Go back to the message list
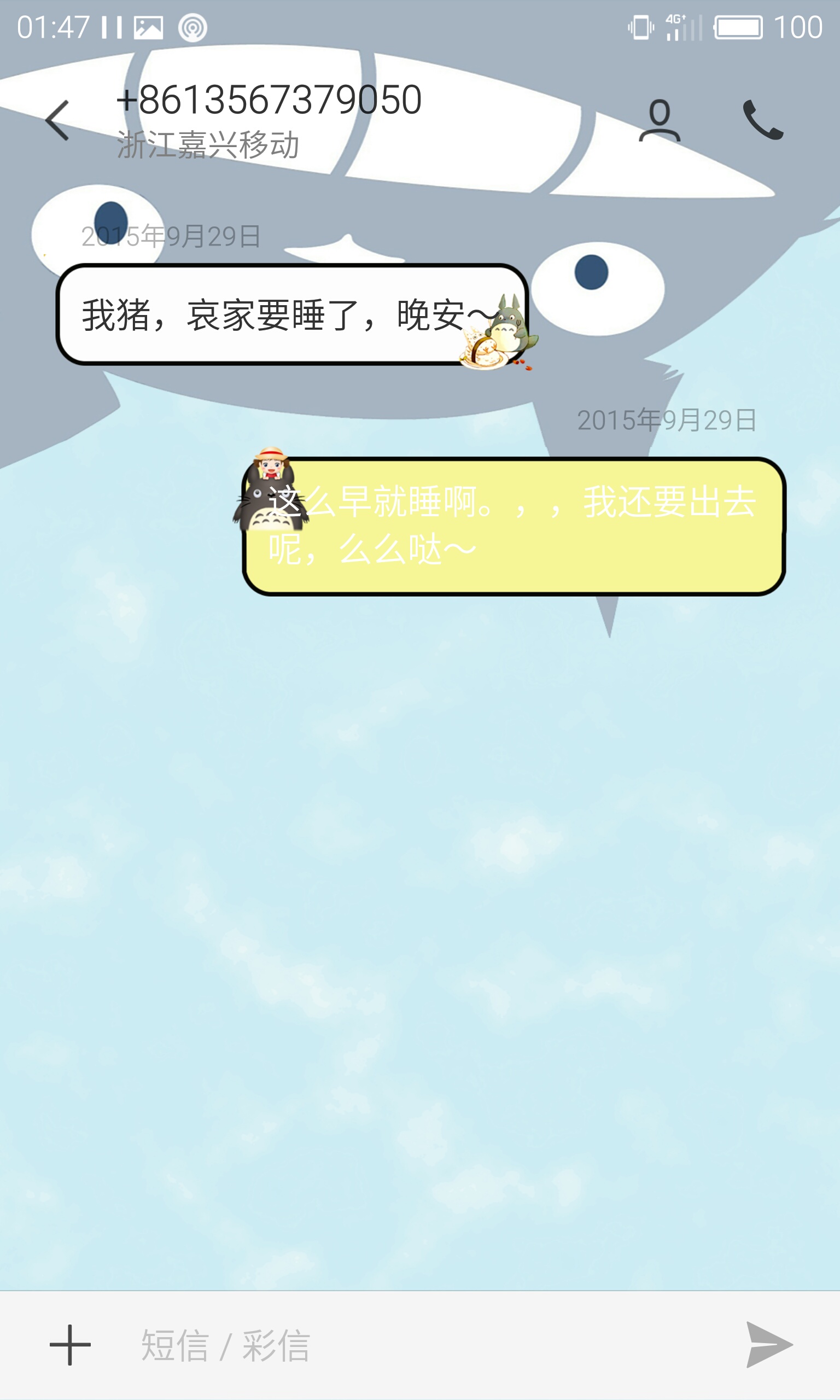Viewport: 840px width, 1400px height. point(58,120)
